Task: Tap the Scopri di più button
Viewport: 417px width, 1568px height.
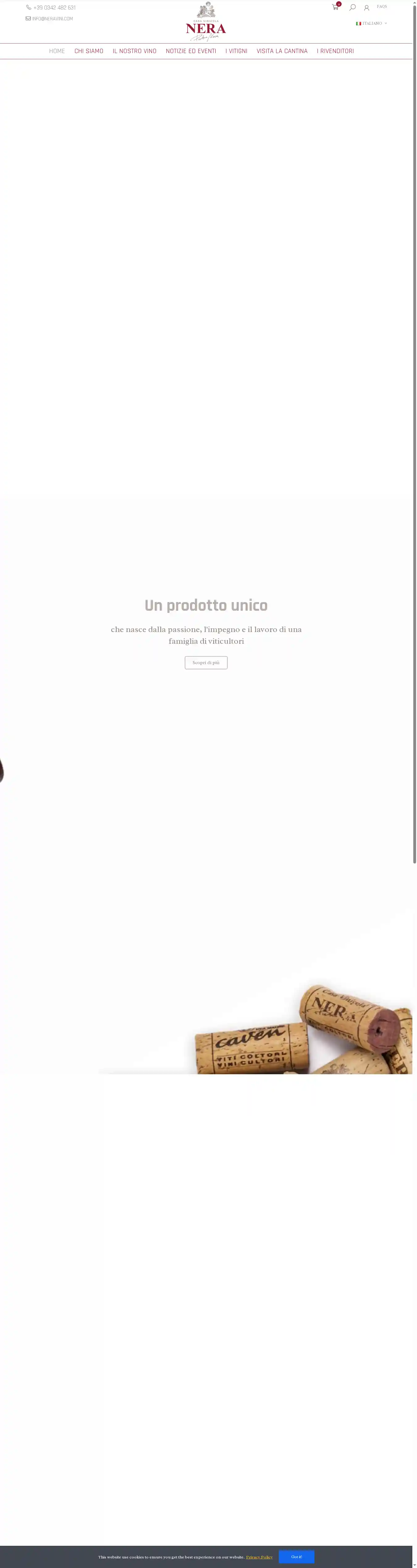Action: click(206, 662)
